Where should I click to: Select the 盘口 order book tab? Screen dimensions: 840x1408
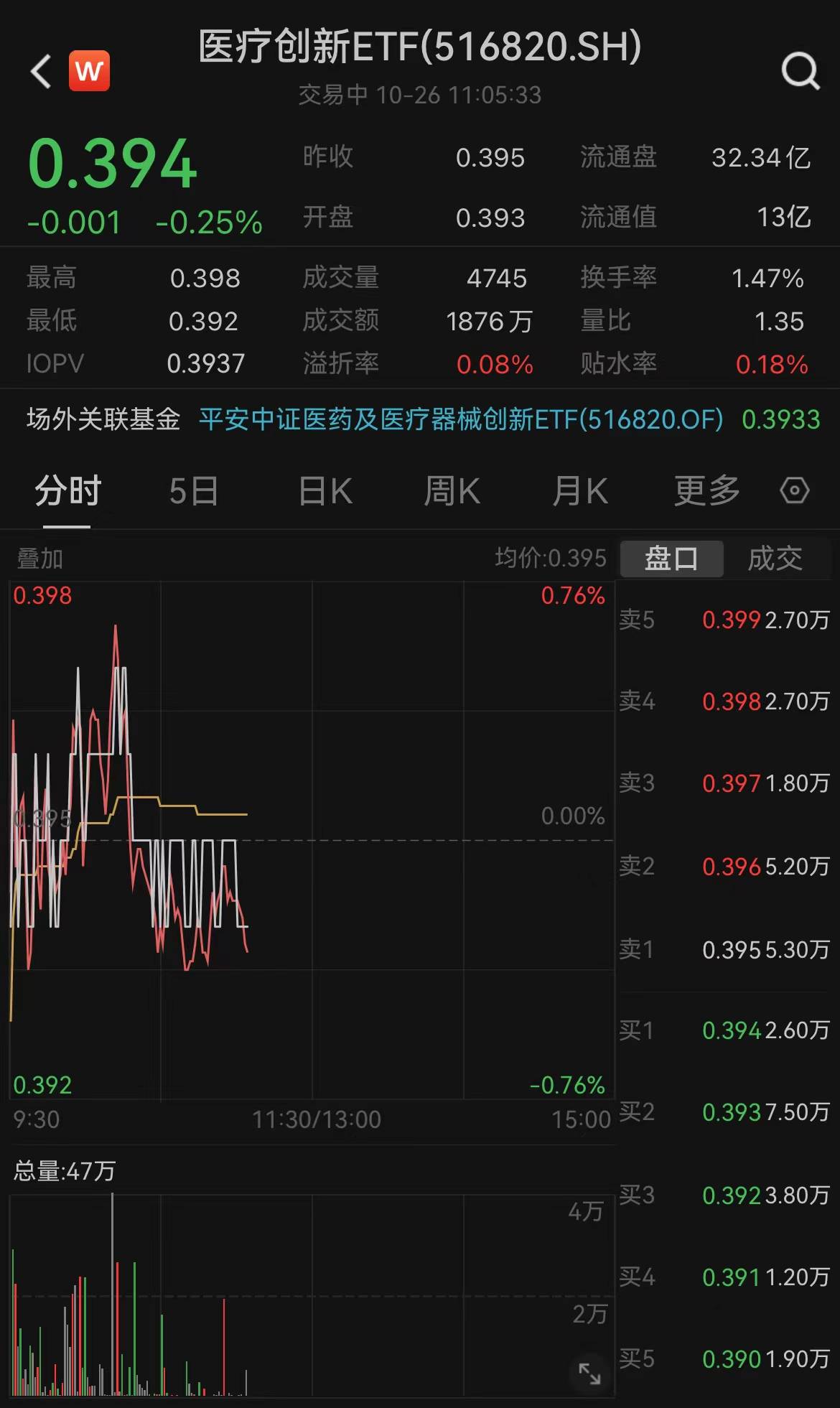pyautogui.click(x=671, y=559)
